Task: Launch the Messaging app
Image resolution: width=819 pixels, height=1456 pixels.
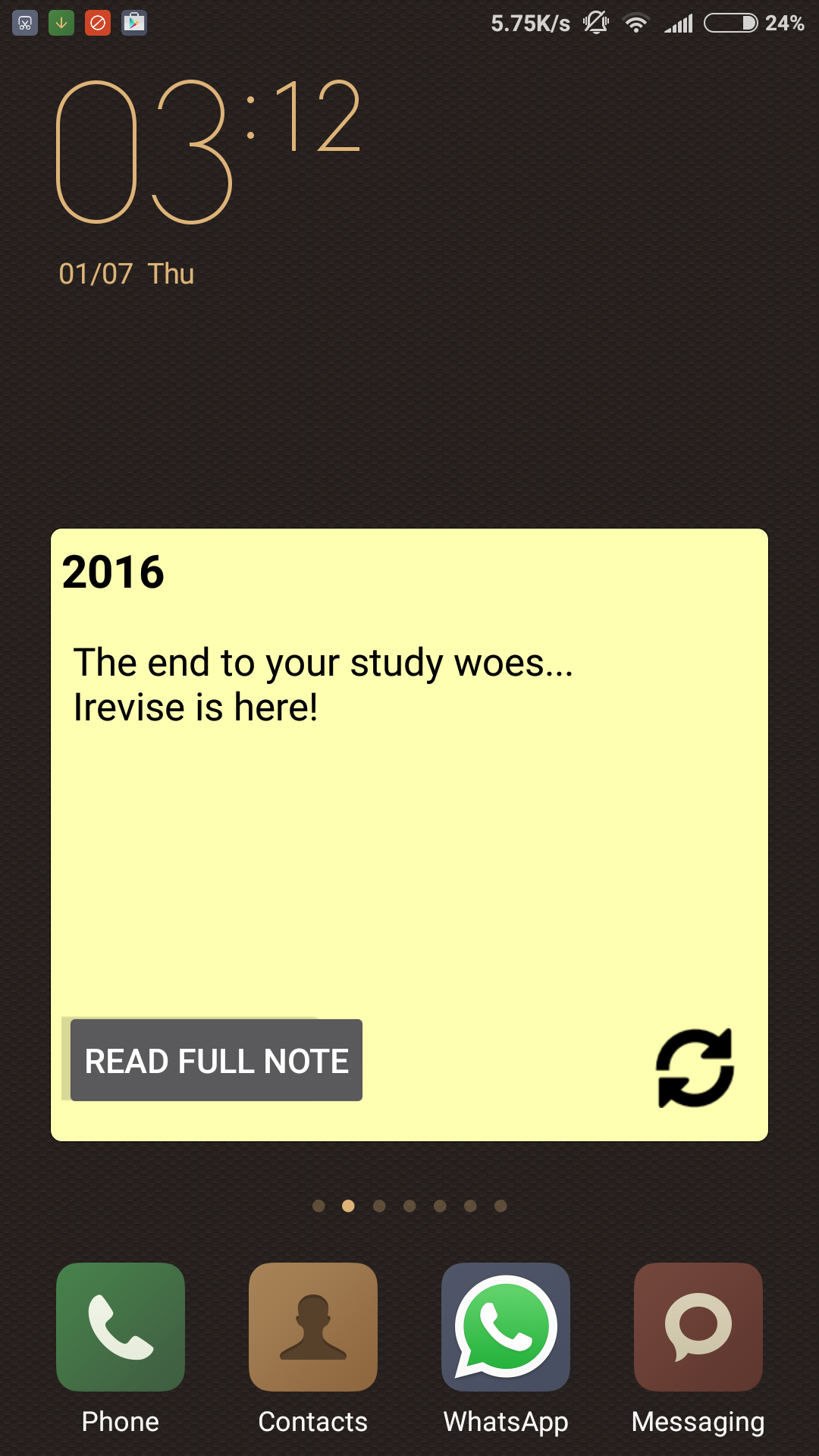Action: 698,1327
